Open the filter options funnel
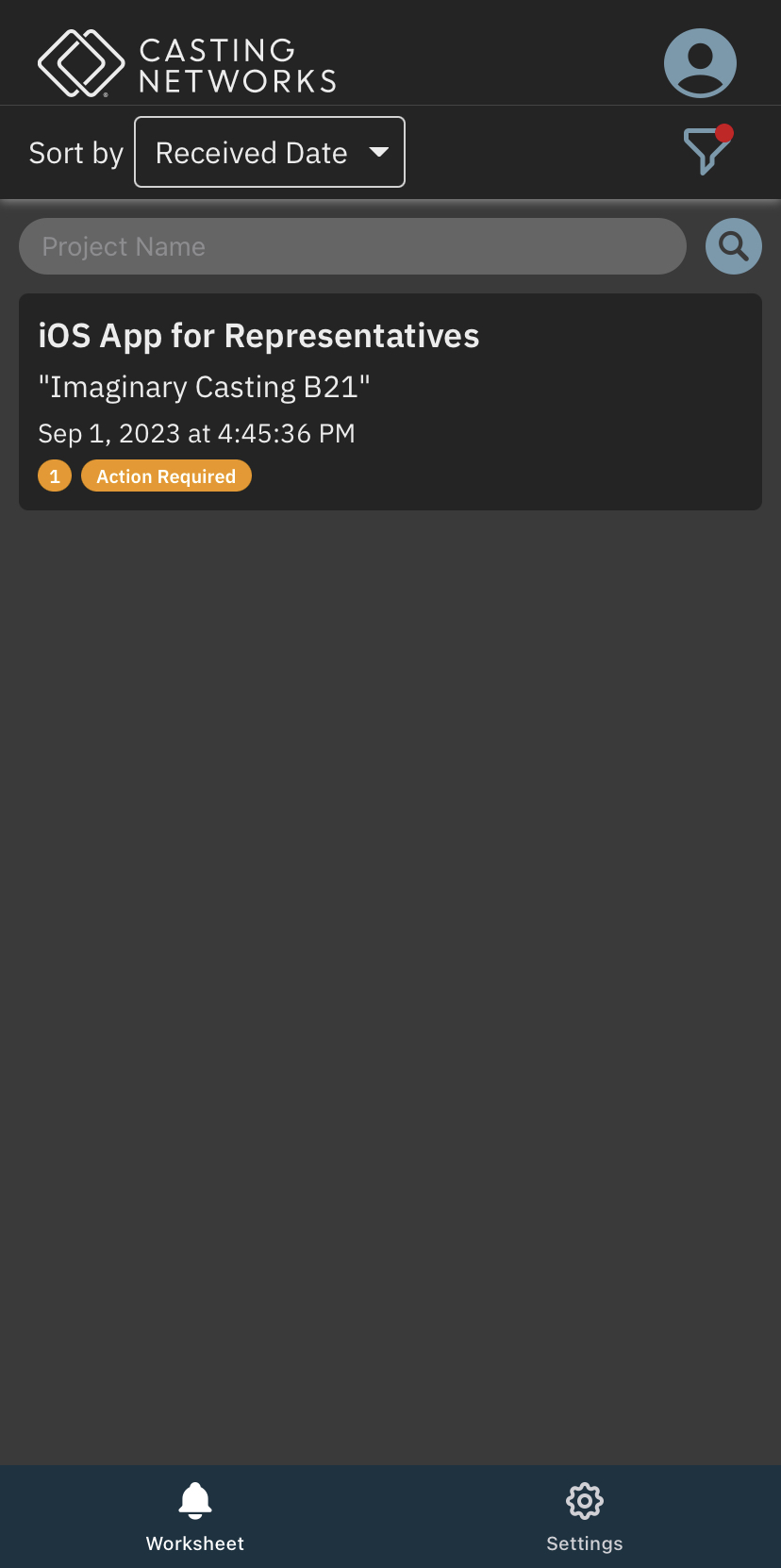781x1568 pixels. (706, 151)
